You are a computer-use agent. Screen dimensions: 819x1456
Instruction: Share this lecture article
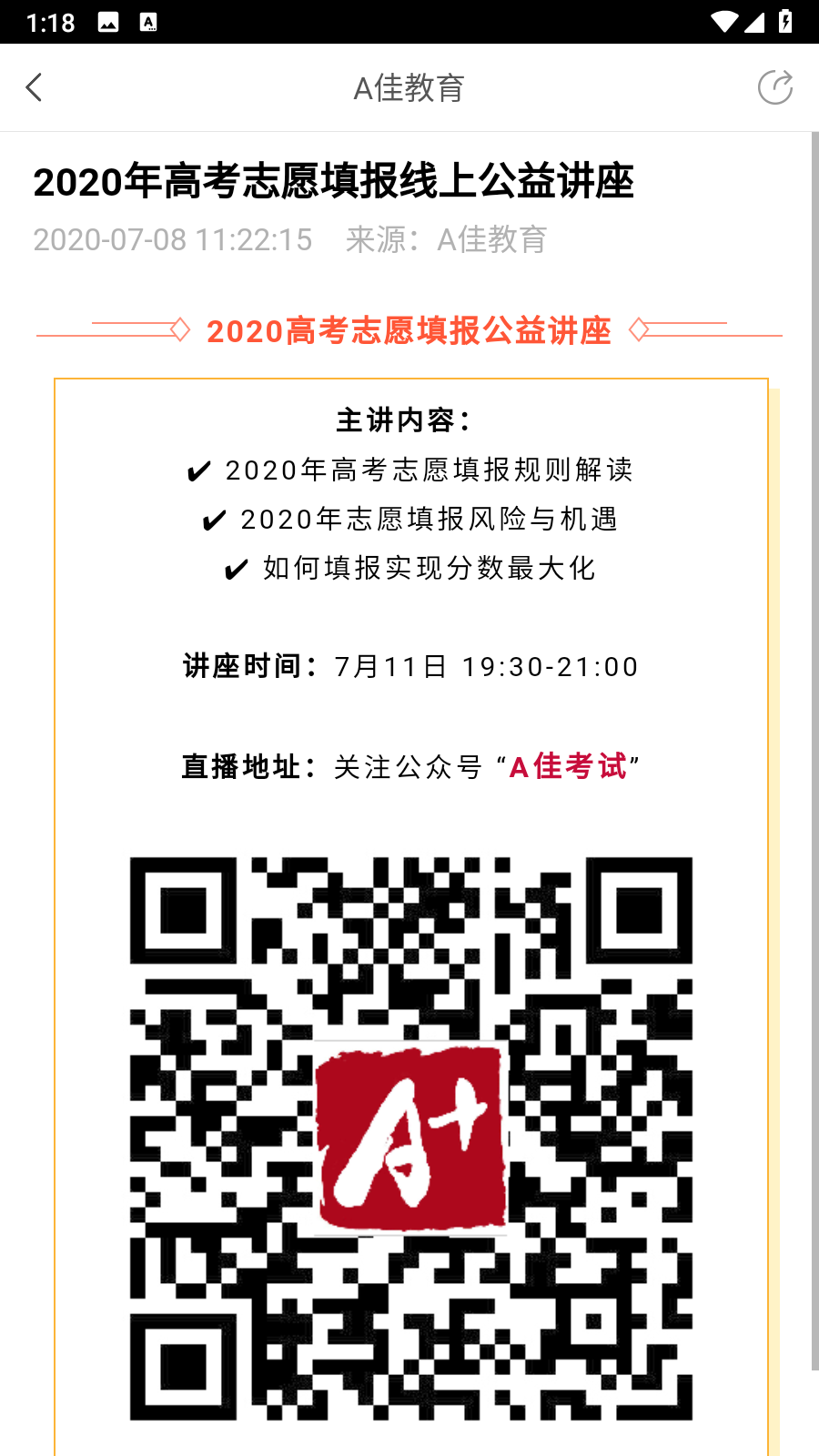click(774, 88)
